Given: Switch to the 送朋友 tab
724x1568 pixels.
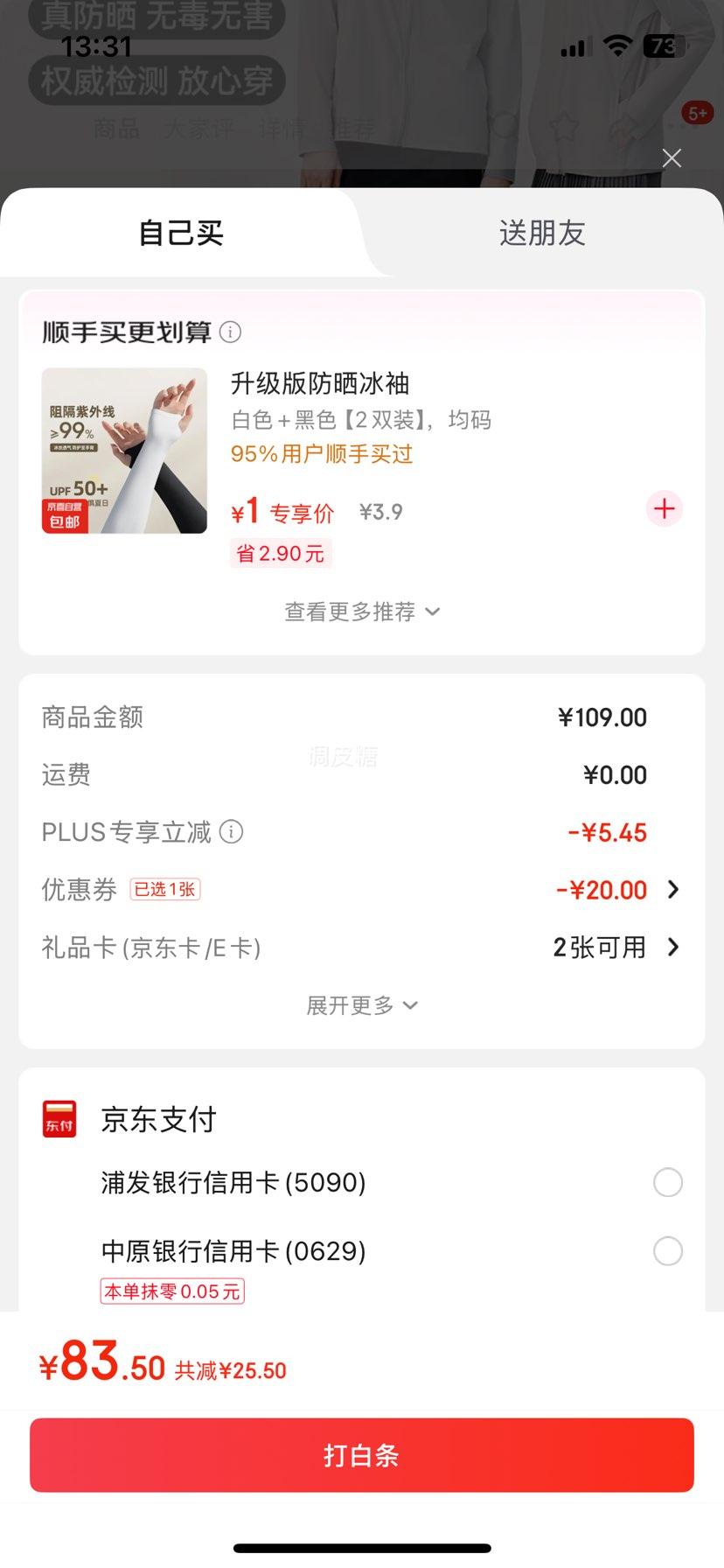Looking at the screenshot, I should (x=542, y=233).
